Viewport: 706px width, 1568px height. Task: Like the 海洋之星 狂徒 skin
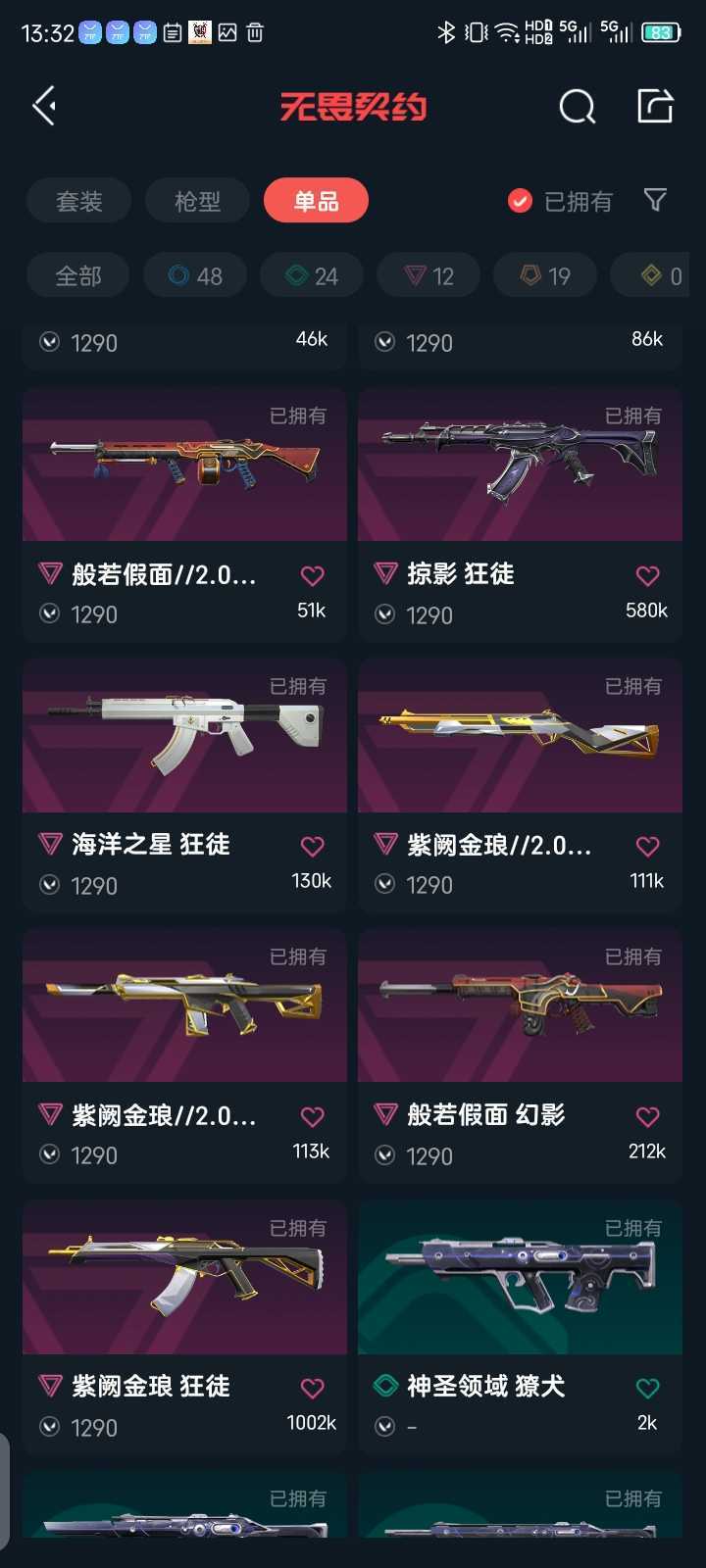point(312,846)
